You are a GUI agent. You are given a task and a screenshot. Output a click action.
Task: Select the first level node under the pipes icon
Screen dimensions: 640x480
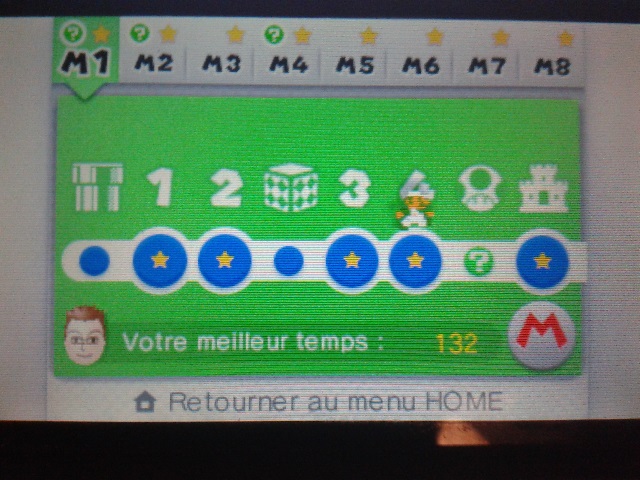(x=94, y=261)
